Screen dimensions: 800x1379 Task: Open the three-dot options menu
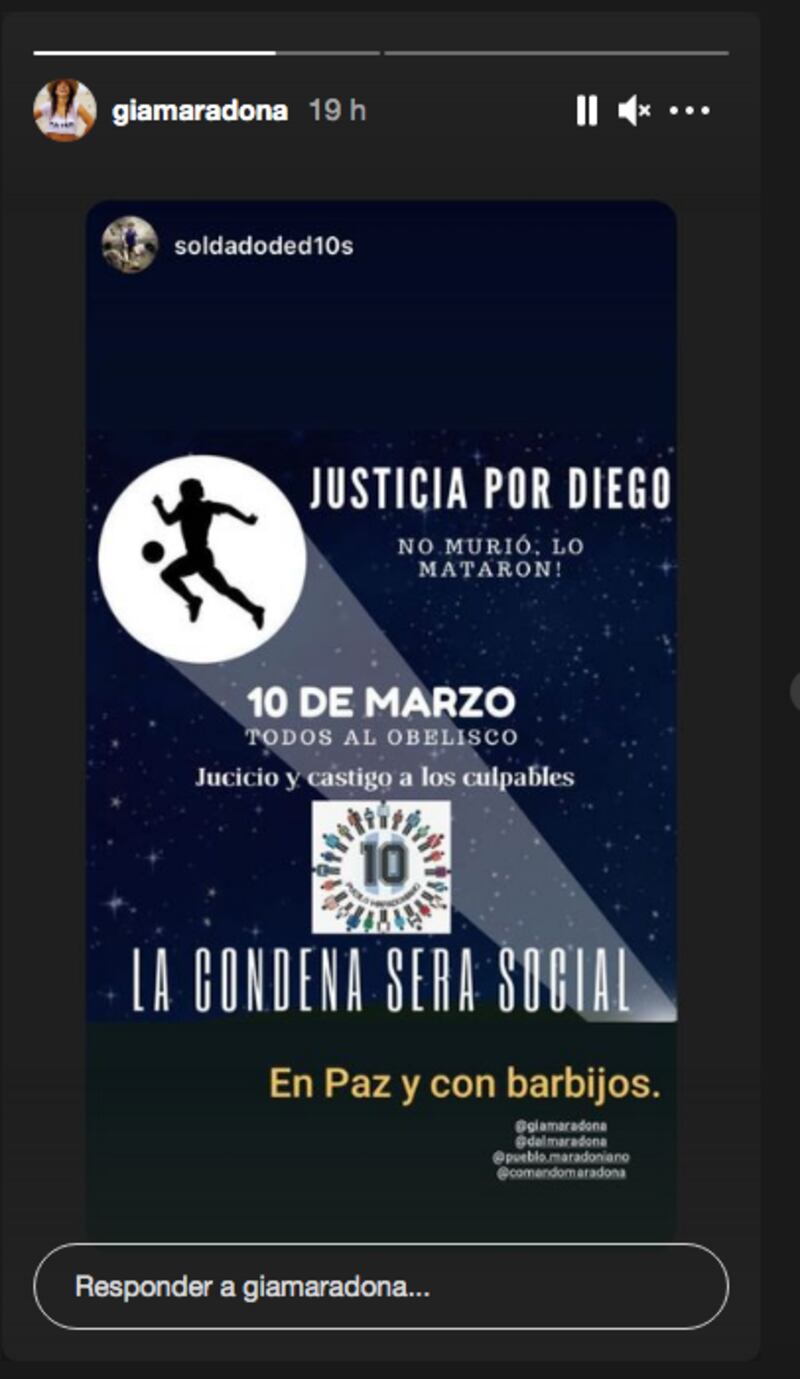click(689, 110)
